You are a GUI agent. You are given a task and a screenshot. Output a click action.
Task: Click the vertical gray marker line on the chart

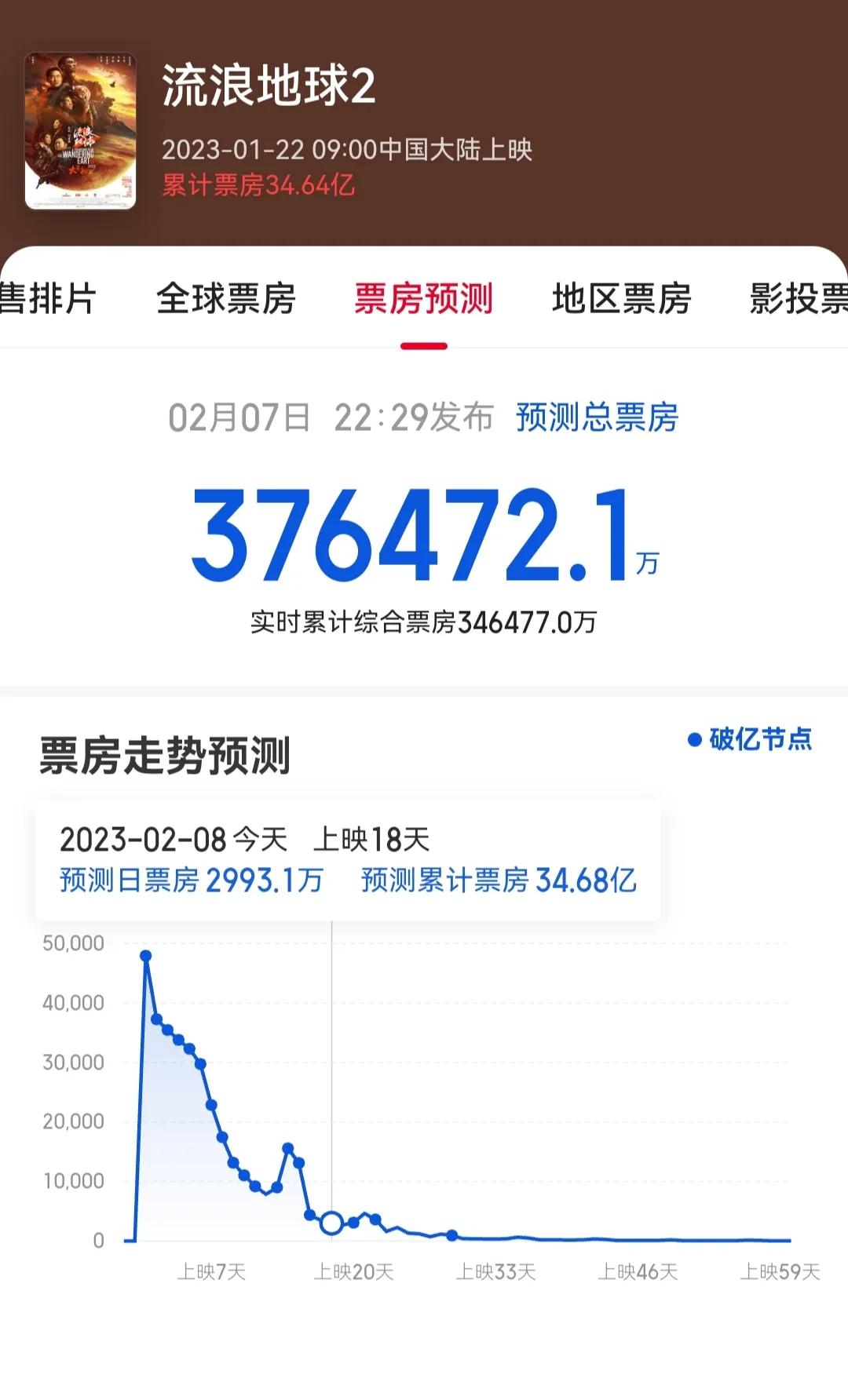[x=332, y=1059]
